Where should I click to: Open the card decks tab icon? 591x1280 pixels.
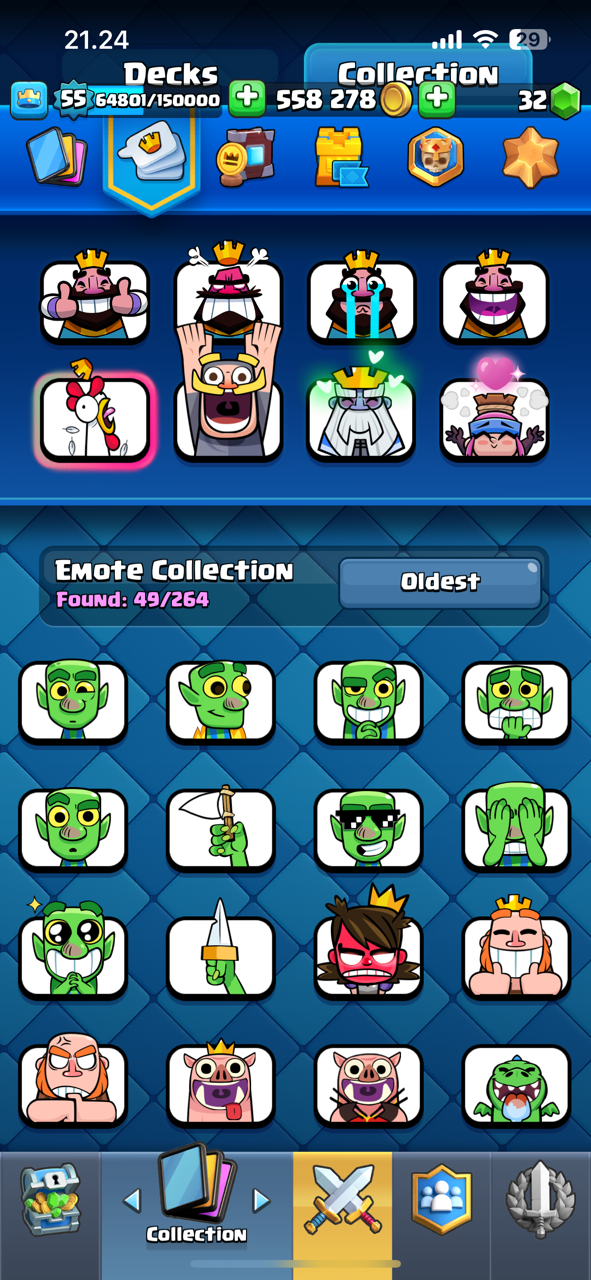point(56,157)
